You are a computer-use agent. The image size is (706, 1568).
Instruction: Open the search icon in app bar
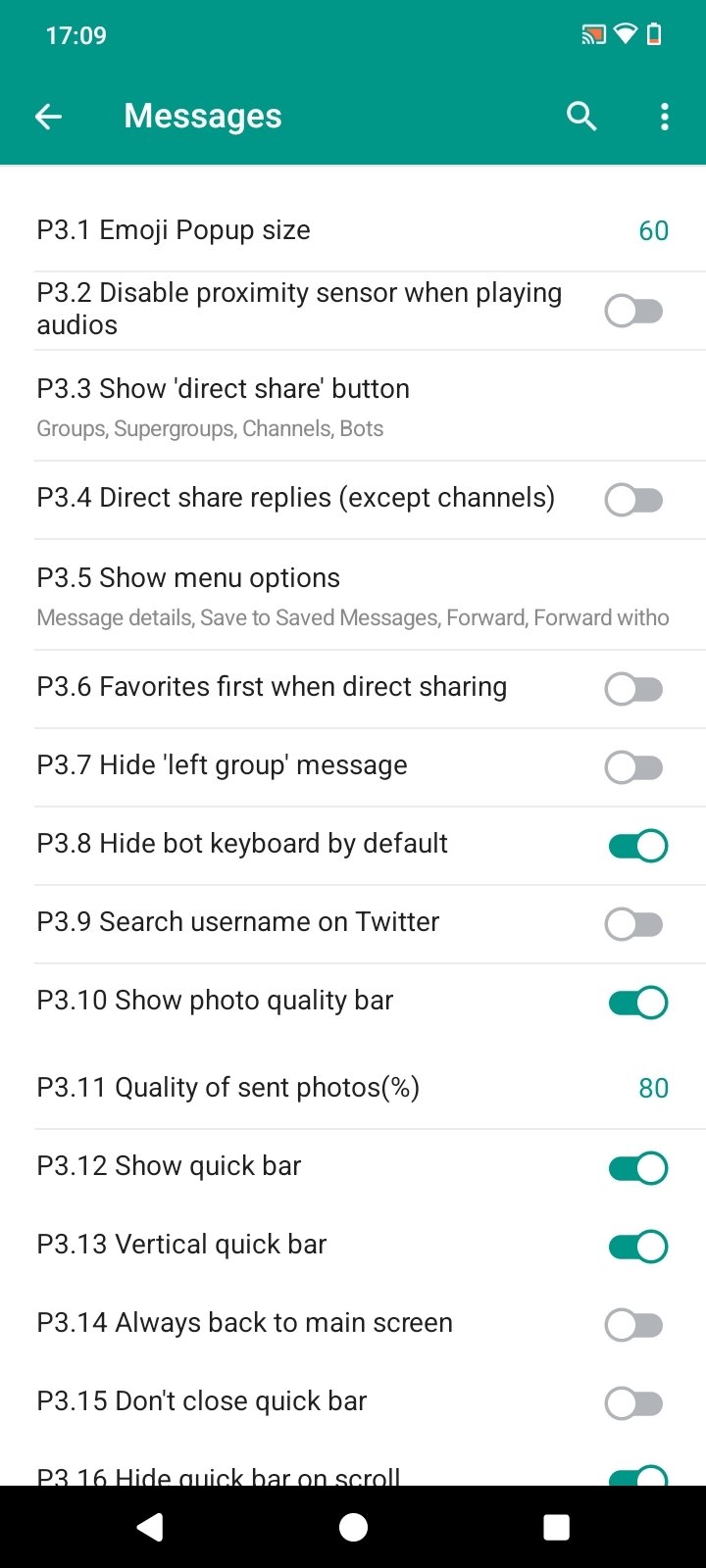581,117
